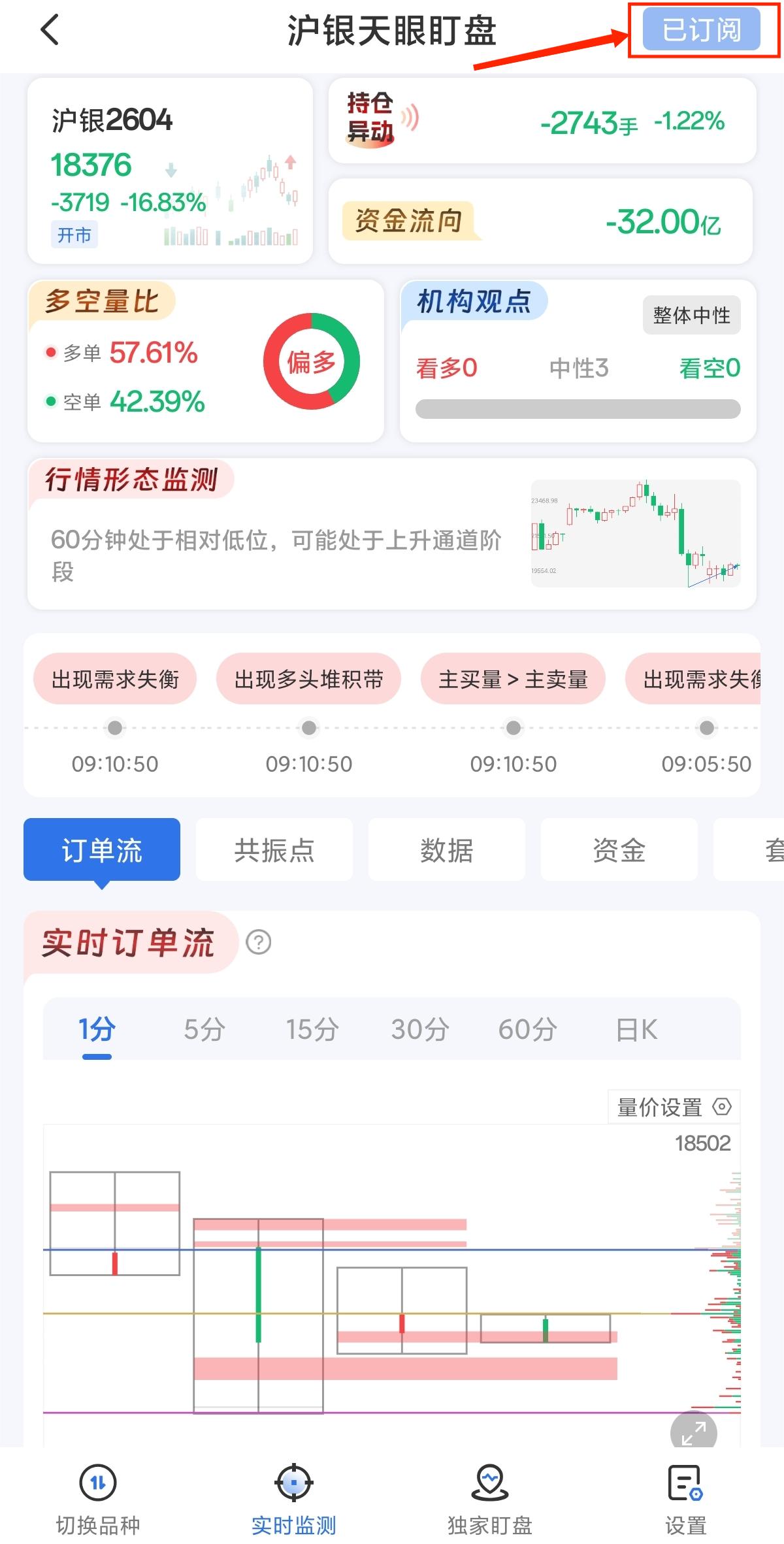
Task: Toggle the 量价设置 visibility eye icon
Action: [722, 1106]
